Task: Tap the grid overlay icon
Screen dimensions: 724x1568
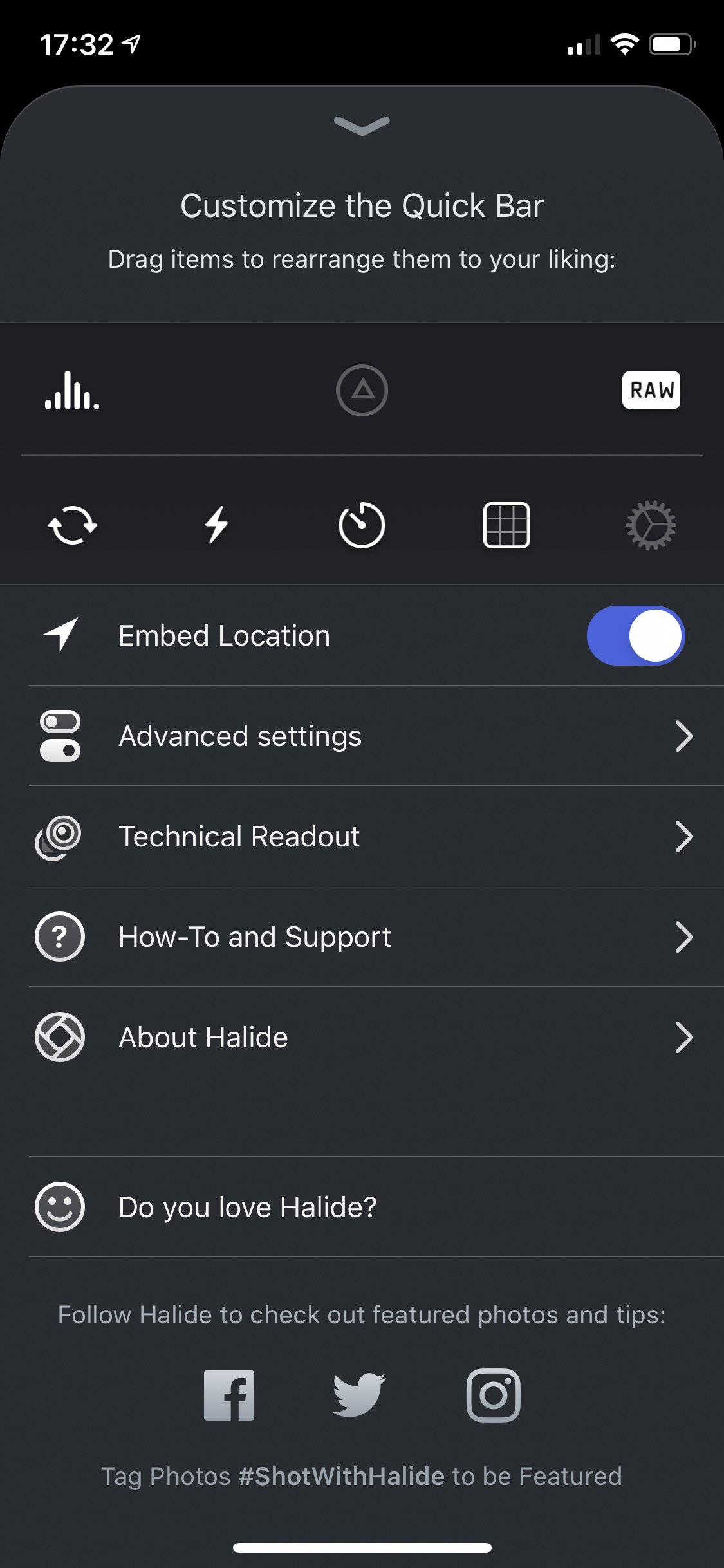Action: point(506,525)
